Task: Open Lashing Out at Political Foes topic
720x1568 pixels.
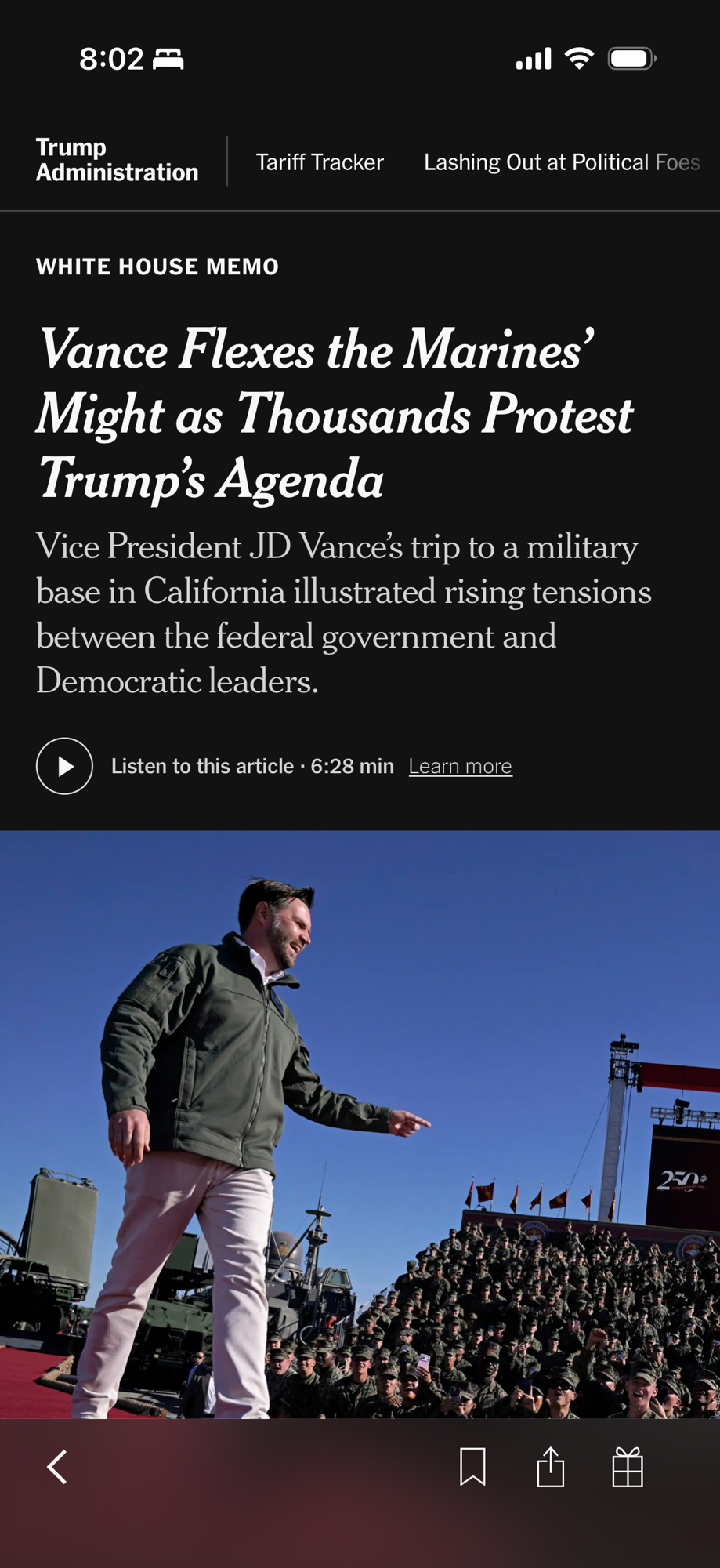Action: pos(561,162)
